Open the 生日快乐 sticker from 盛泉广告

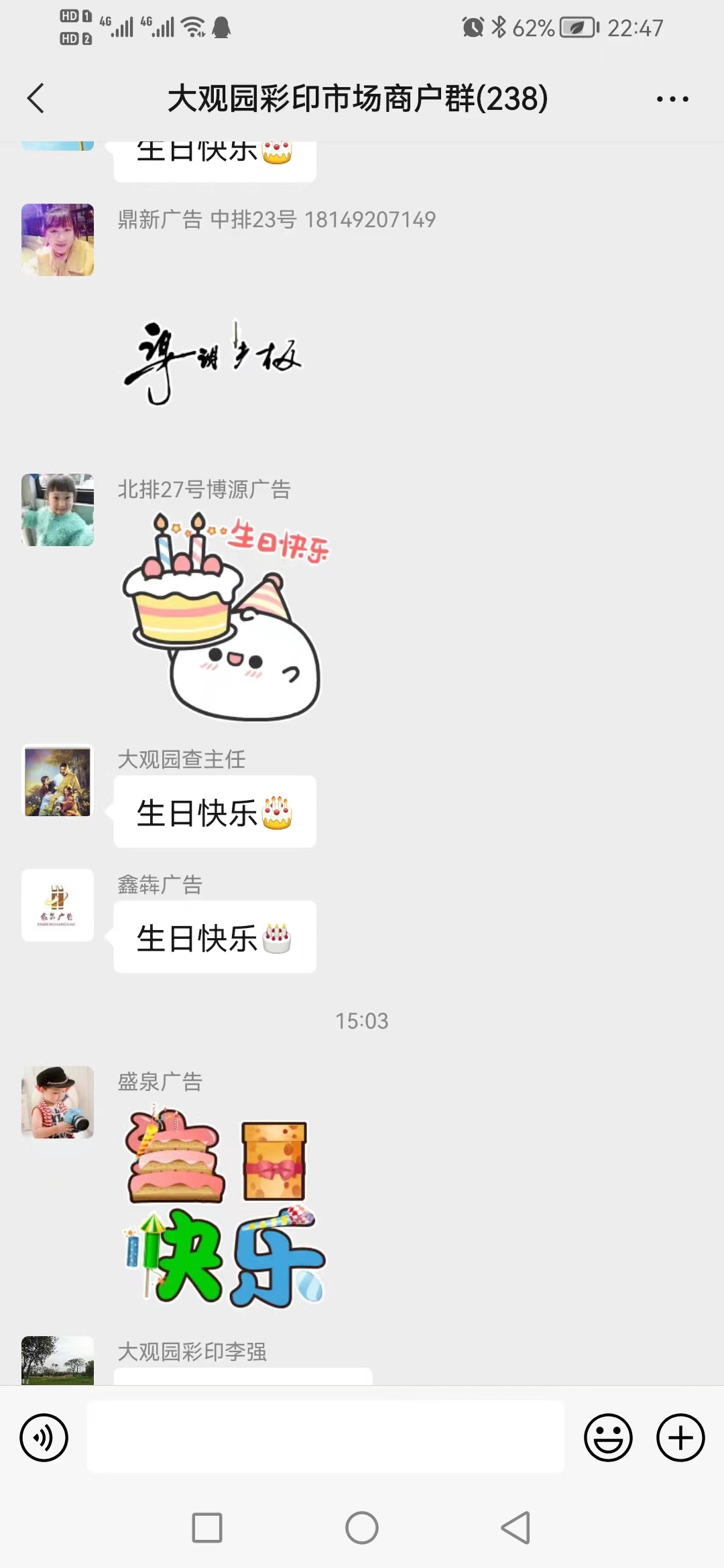point(225,1206)
